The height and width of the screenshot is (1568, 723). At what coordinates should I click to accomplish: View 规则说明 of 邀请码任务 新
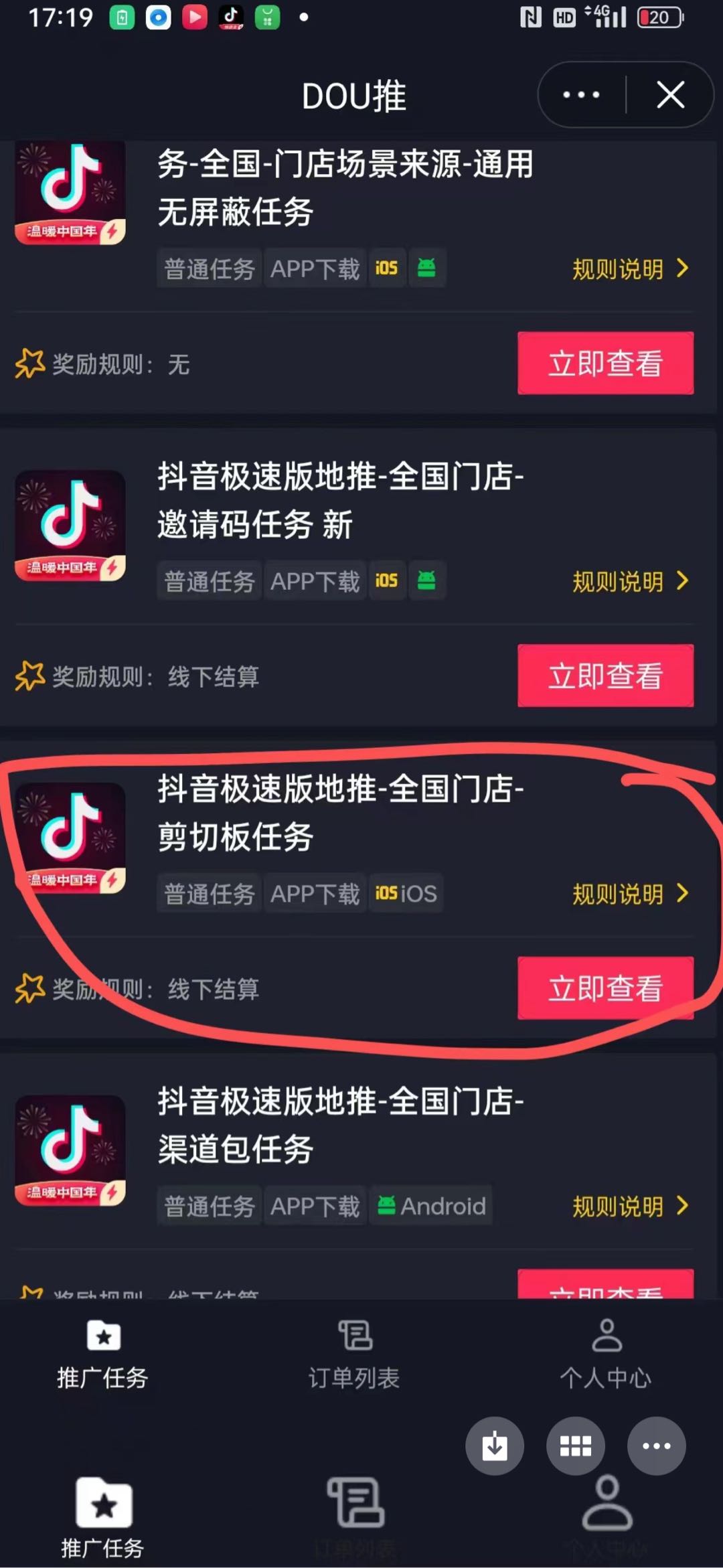629,581
